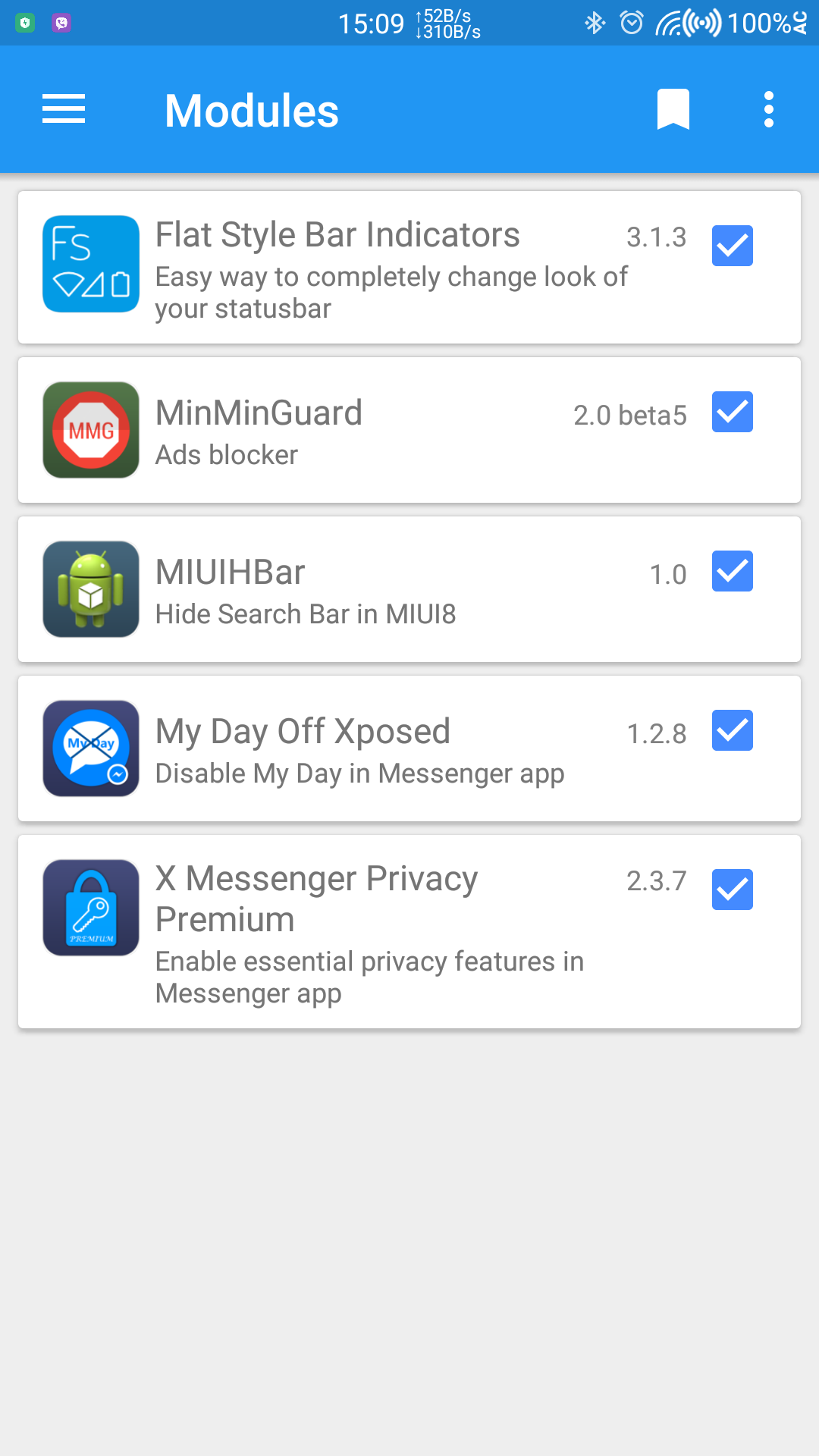Toggle the MIUIHBar checkbox off
Viewport: 819px width, 1456px height.
click(x=732, y=571)
